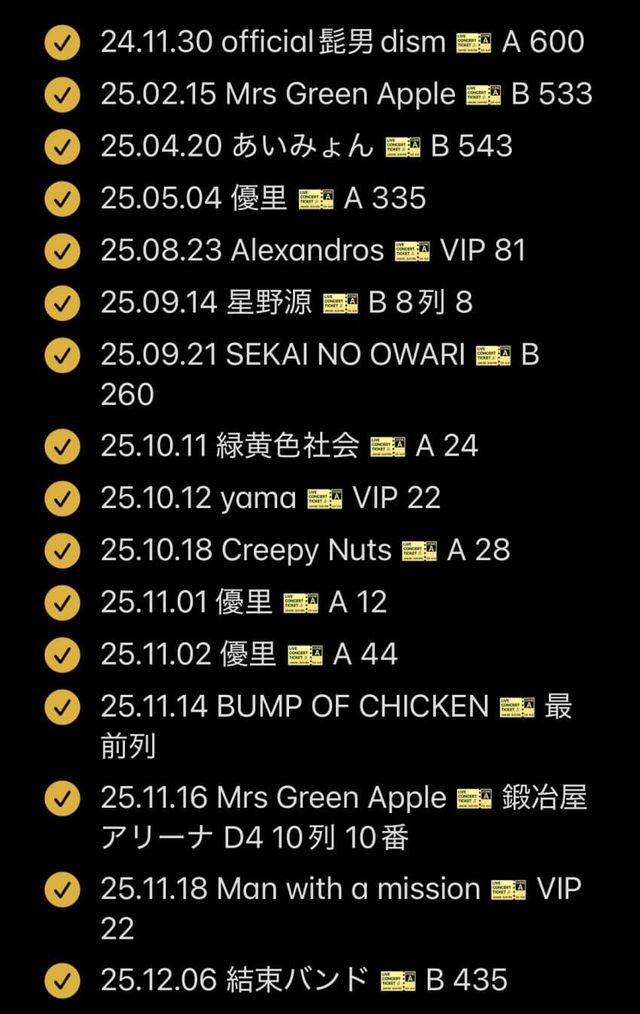Toggle the Alexandros VIP 81 checkbox
640x1014 pixels.
63,251
